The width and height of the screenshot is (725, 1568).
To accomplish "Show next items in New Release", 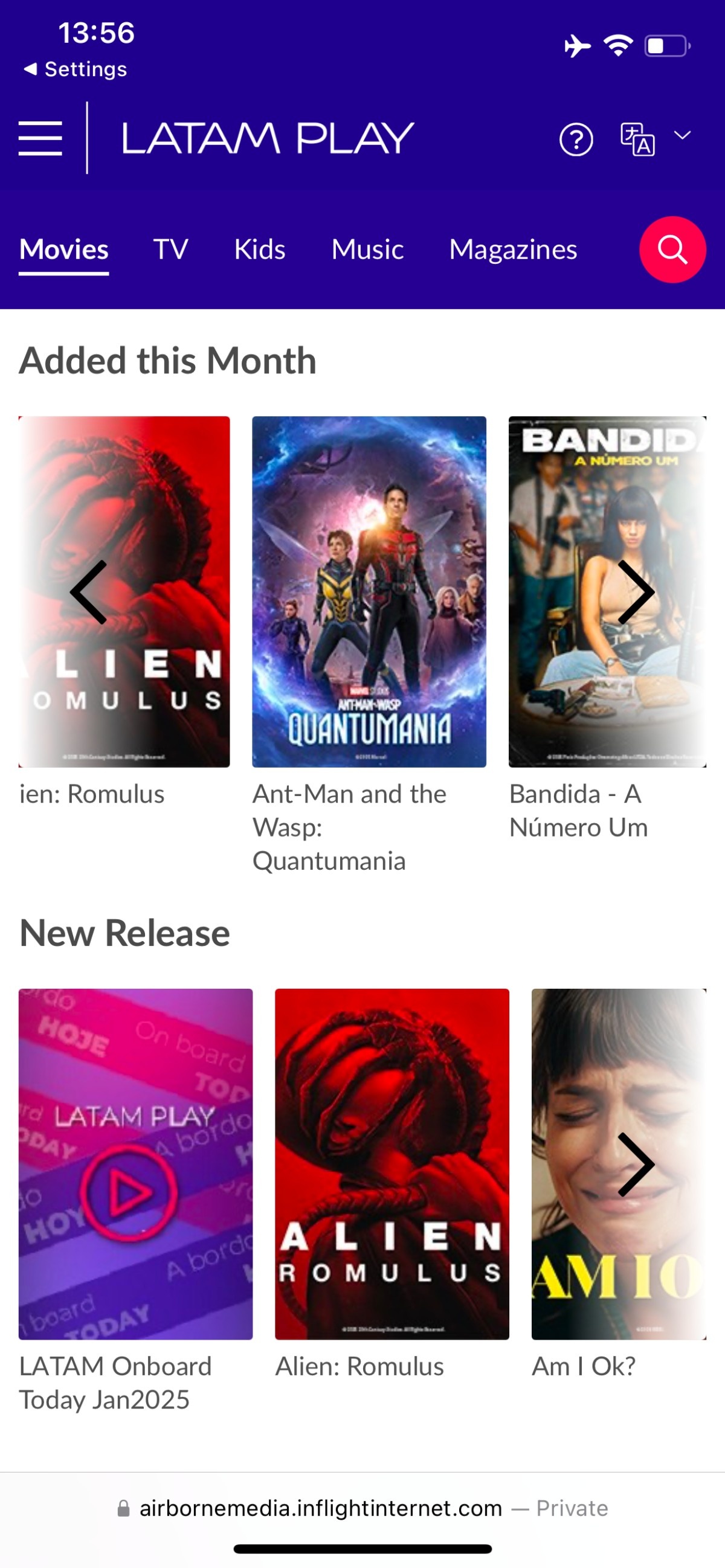I will click(636, 1165).
